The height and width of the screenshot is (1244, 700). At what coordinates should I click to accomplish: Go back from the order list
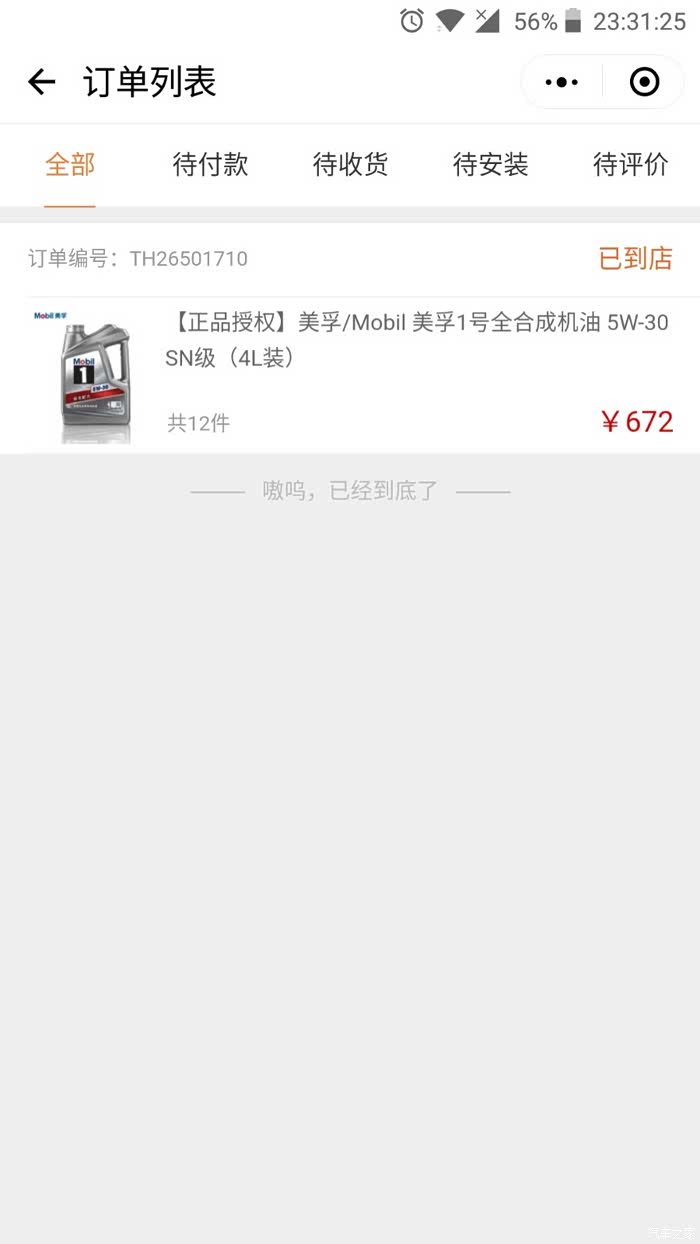41,82
